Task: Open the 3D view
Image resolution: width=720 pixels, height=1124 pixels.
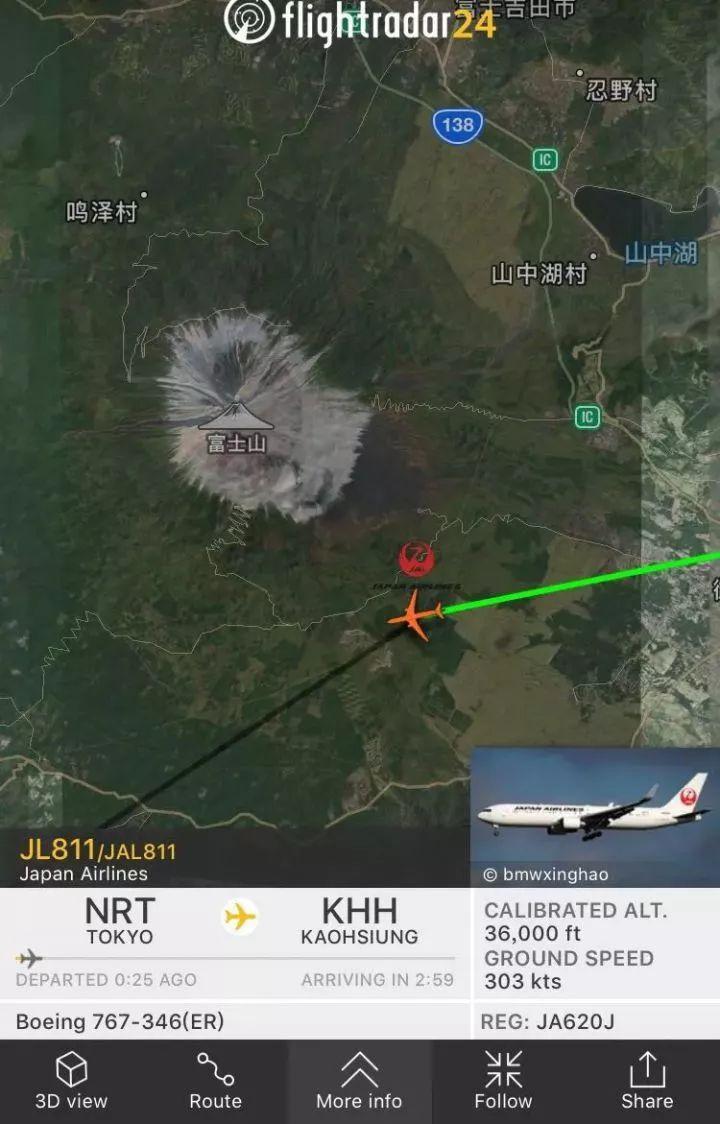Action: click(x=71, y=1081)
